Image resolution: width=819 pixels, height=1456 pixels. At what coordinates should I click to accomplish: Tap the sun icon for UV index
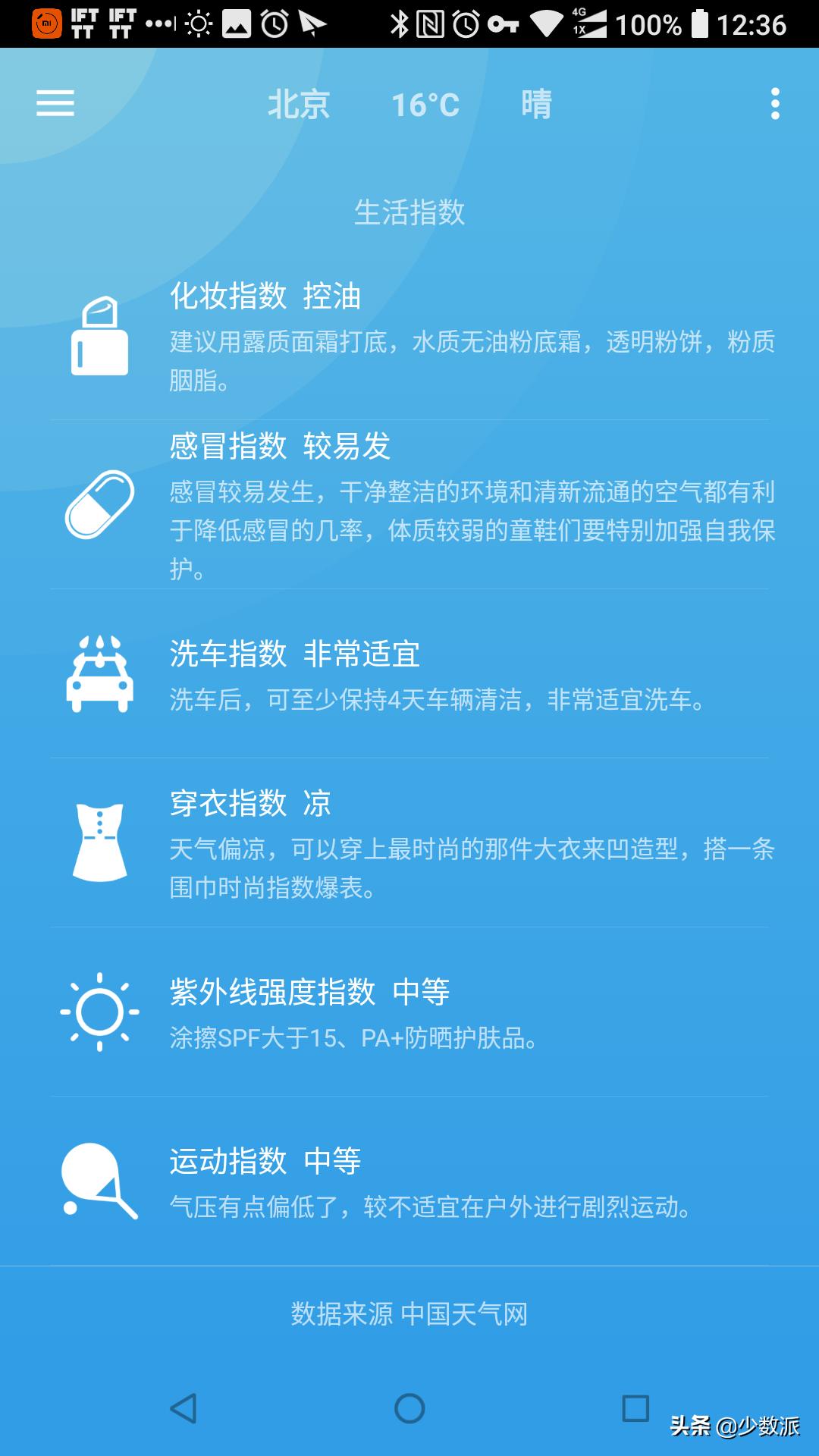click(x=99, y=1011)
